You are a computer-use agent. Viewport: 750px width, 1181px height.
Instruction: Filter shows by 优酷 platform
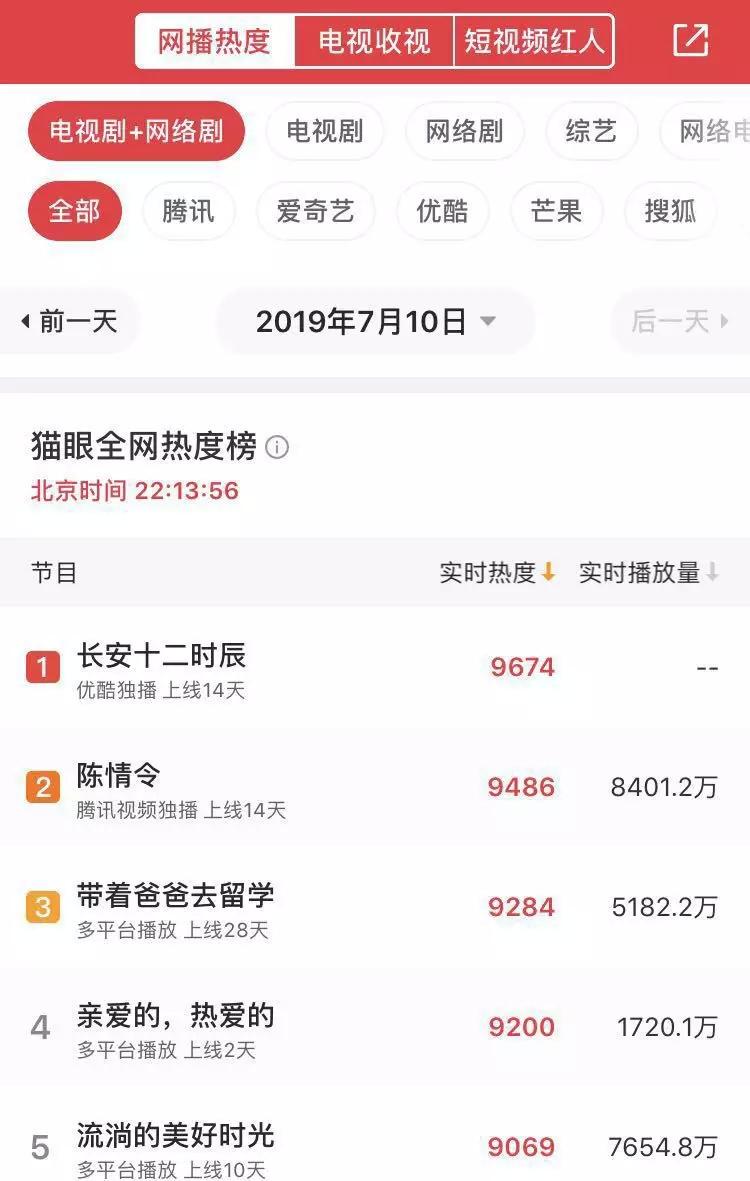[x=441, y=211]
